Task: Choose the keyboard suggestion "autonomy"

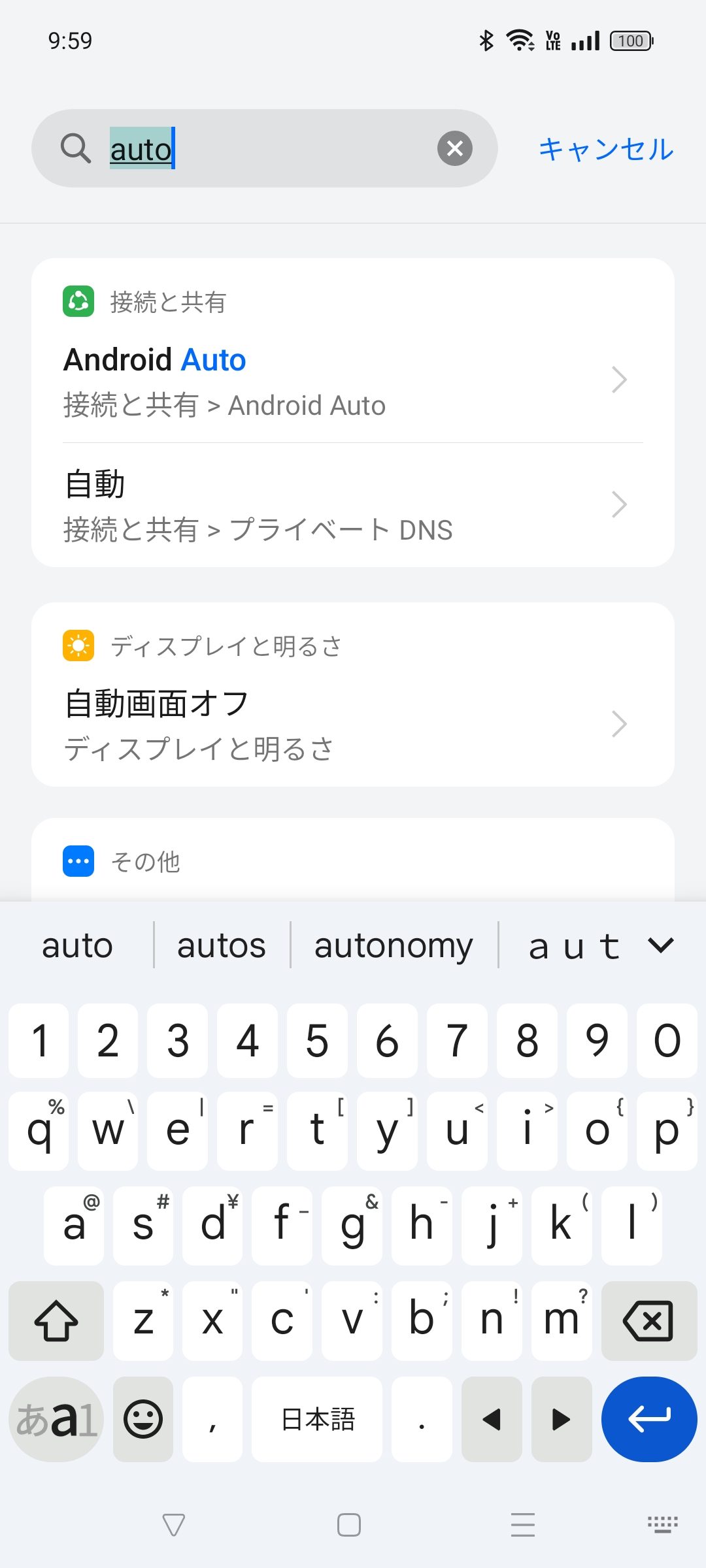Action: [x=394, y=945]
